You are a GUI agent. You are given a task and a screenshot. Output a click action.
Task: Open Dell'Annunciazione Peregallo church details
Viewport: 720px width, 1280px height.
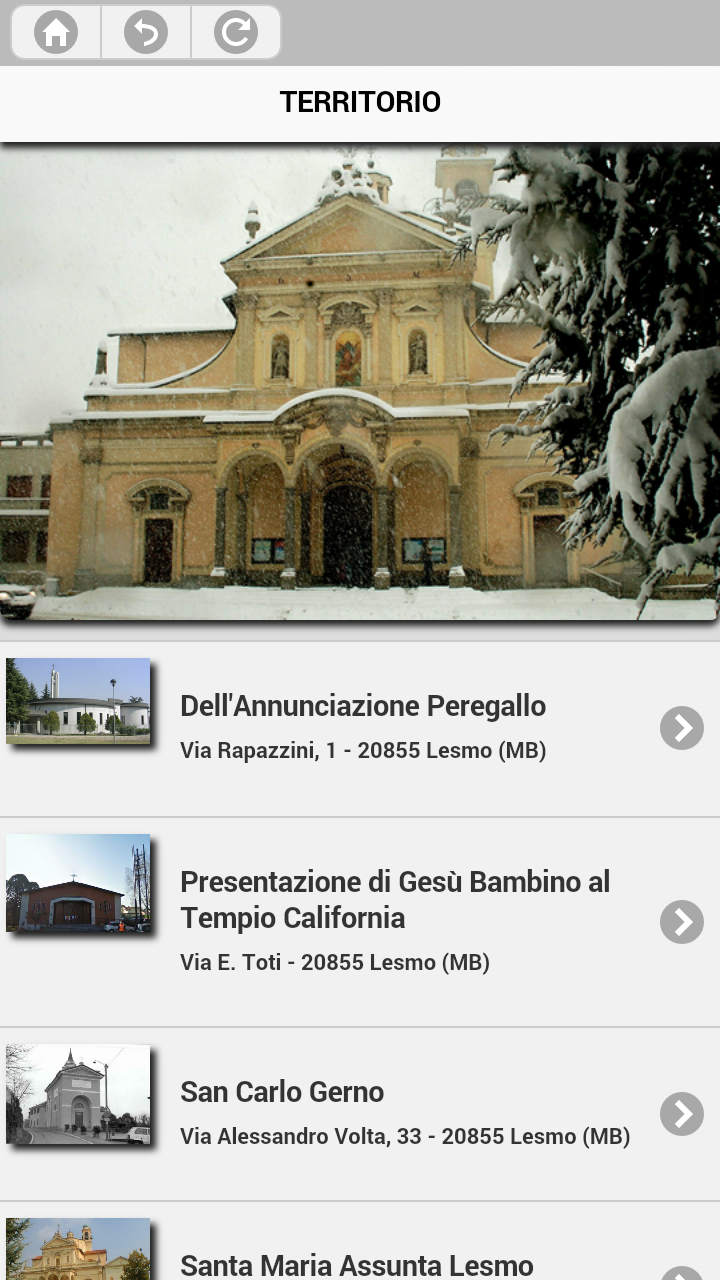coord(360,727)
